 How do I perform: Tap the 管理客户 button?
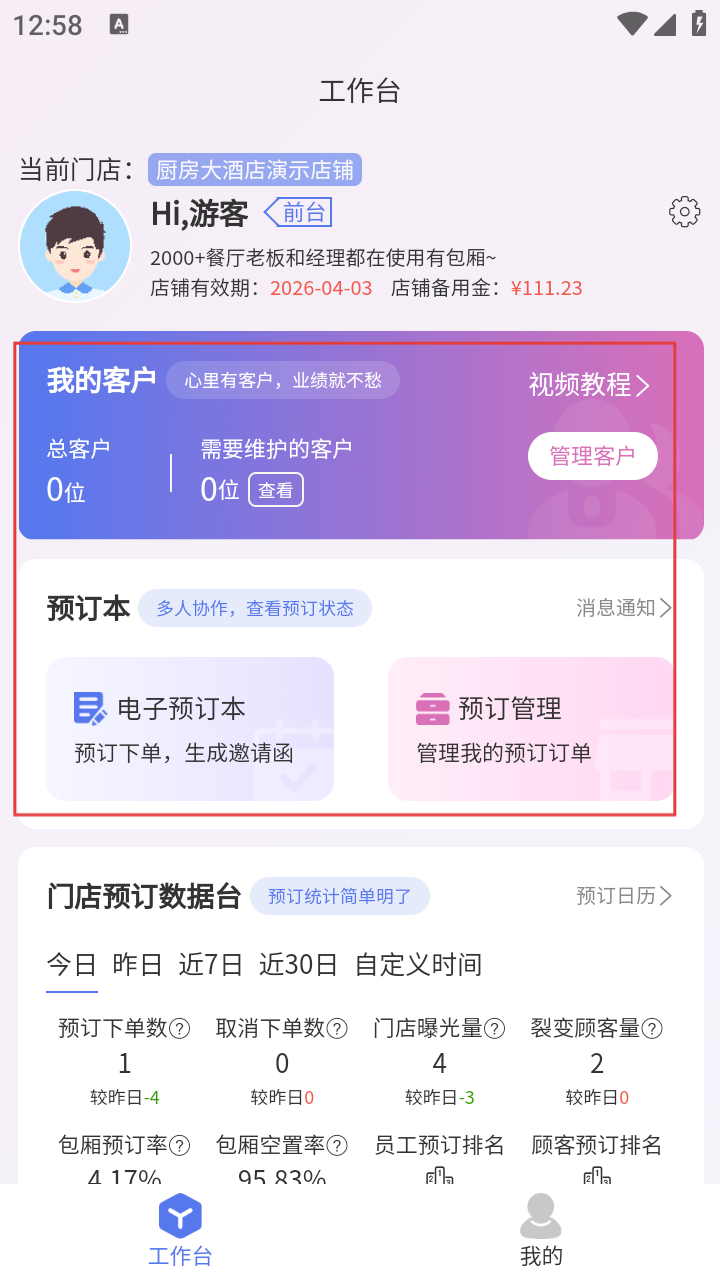592,456
